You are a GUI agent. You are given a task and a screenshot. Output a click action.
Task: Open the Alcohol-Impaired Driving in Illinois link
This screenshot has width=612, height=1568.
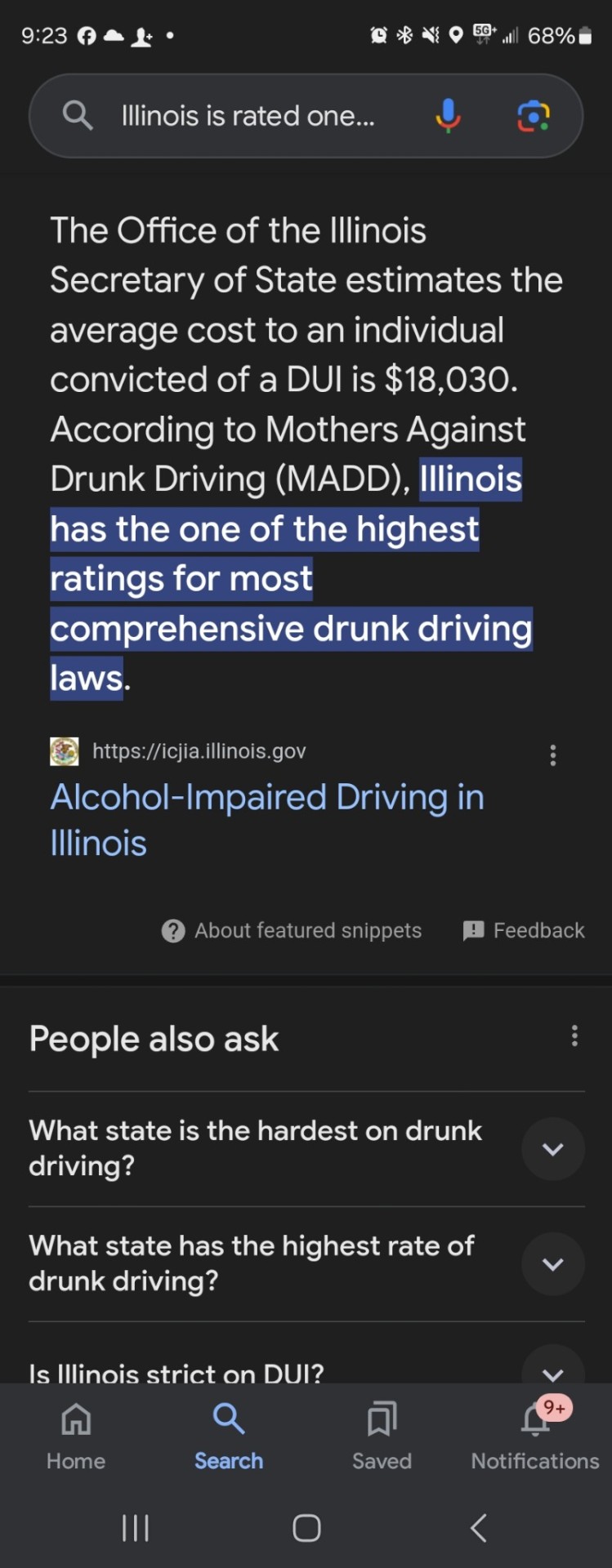(266, 819)
